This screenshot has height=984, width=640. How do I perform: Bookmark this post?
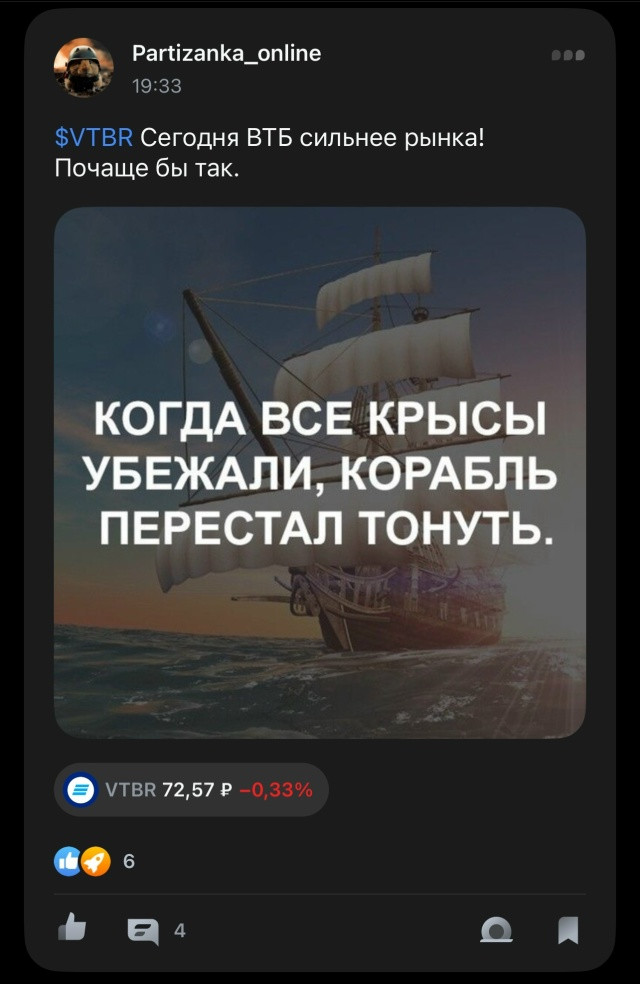[x=567, y=931]
